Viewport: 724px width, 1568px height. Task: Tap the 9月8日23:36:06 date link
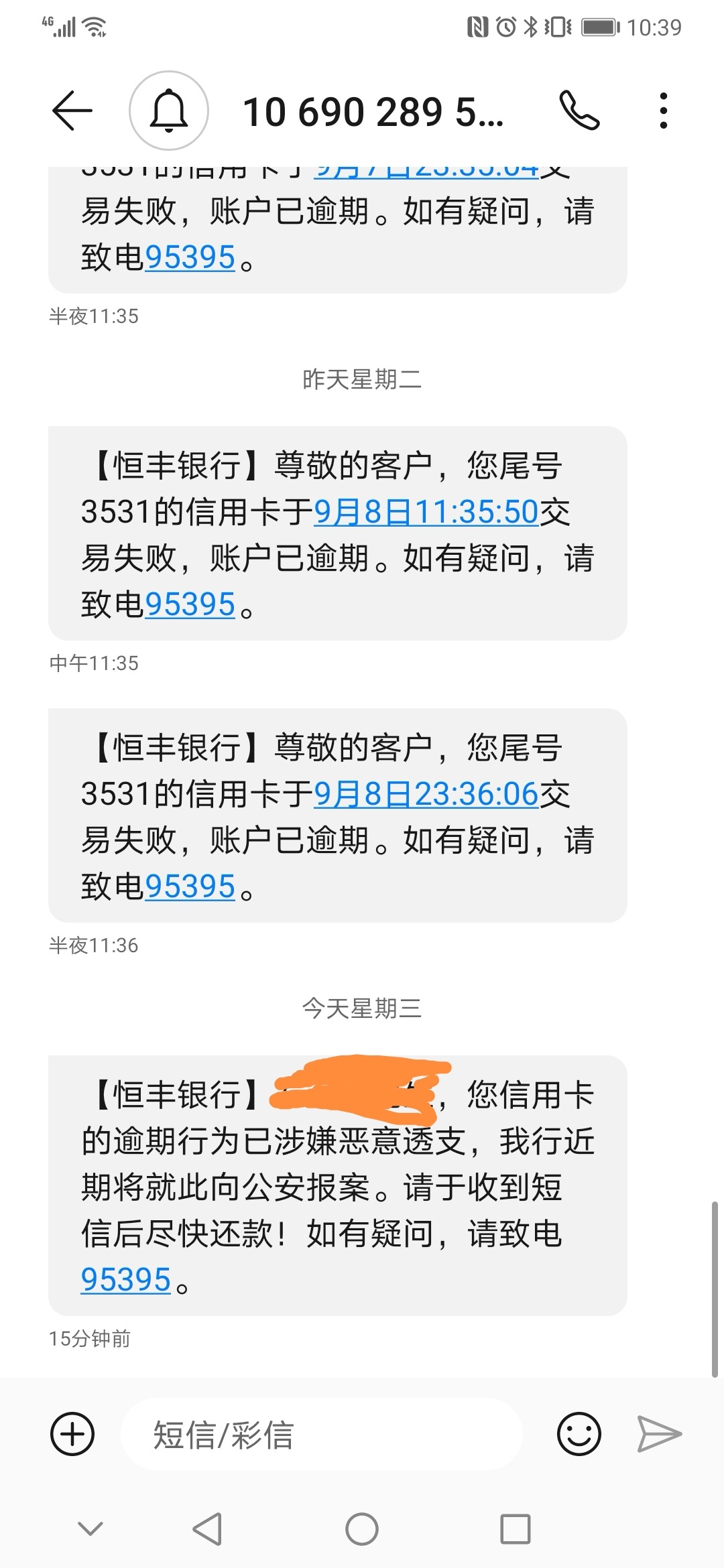tap(426, 795)
